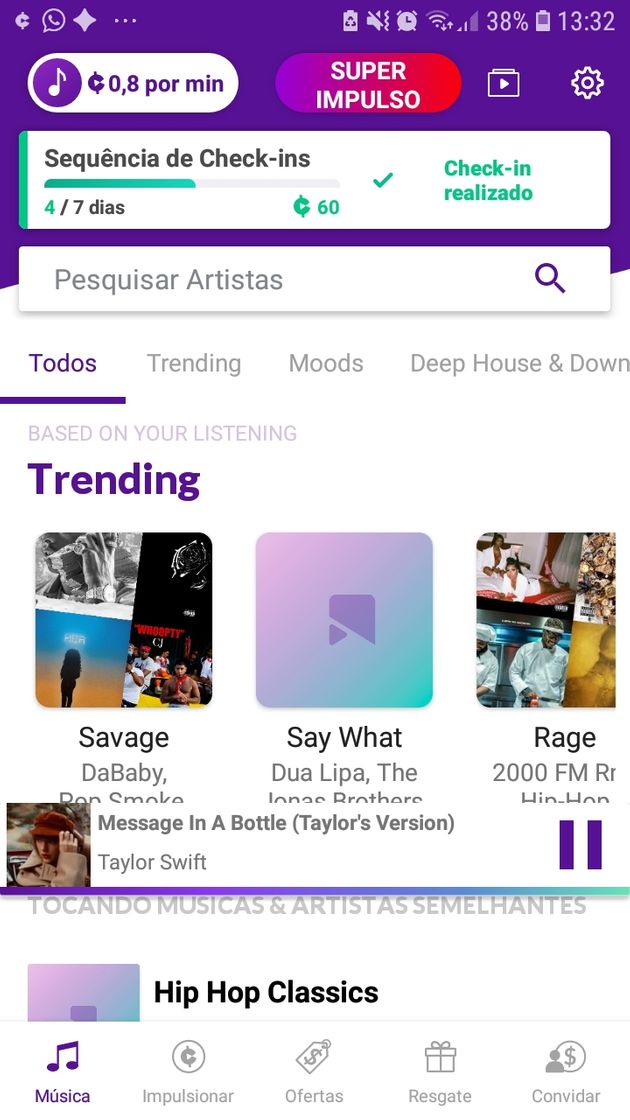Open the 0,8 por min earnings pill
Screen dimensions: 630x1120
tap(133, 83)
